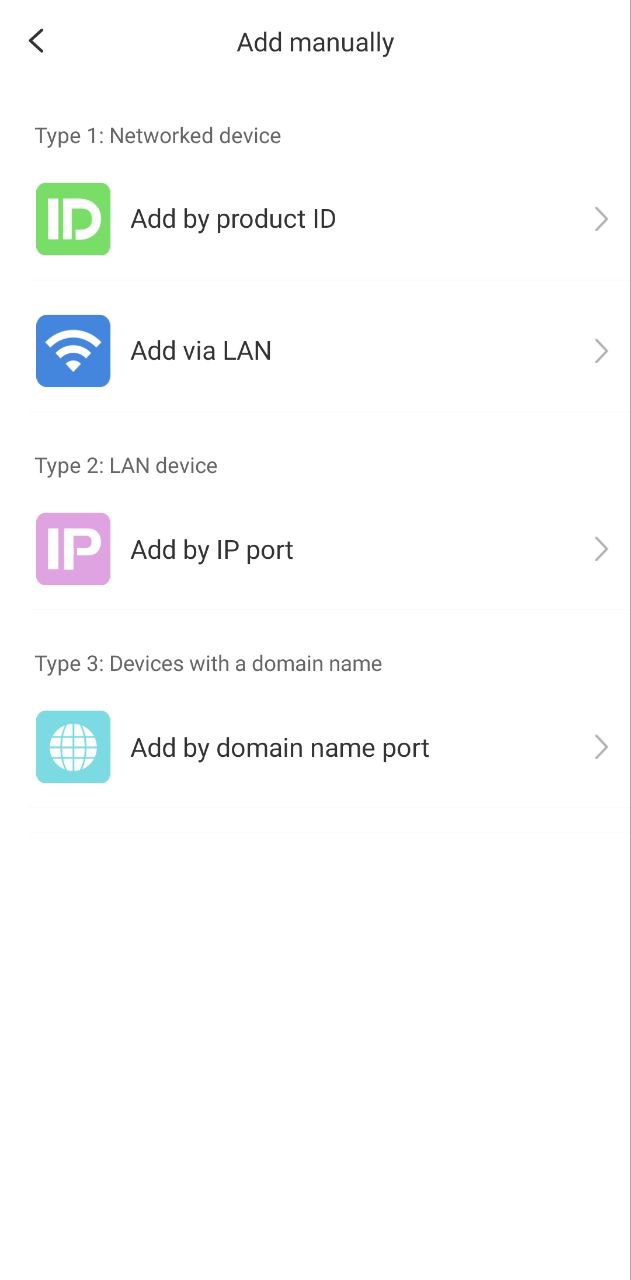Go back from Add manually screen
Screen dimensions: 631x1280
coord(37,41)
